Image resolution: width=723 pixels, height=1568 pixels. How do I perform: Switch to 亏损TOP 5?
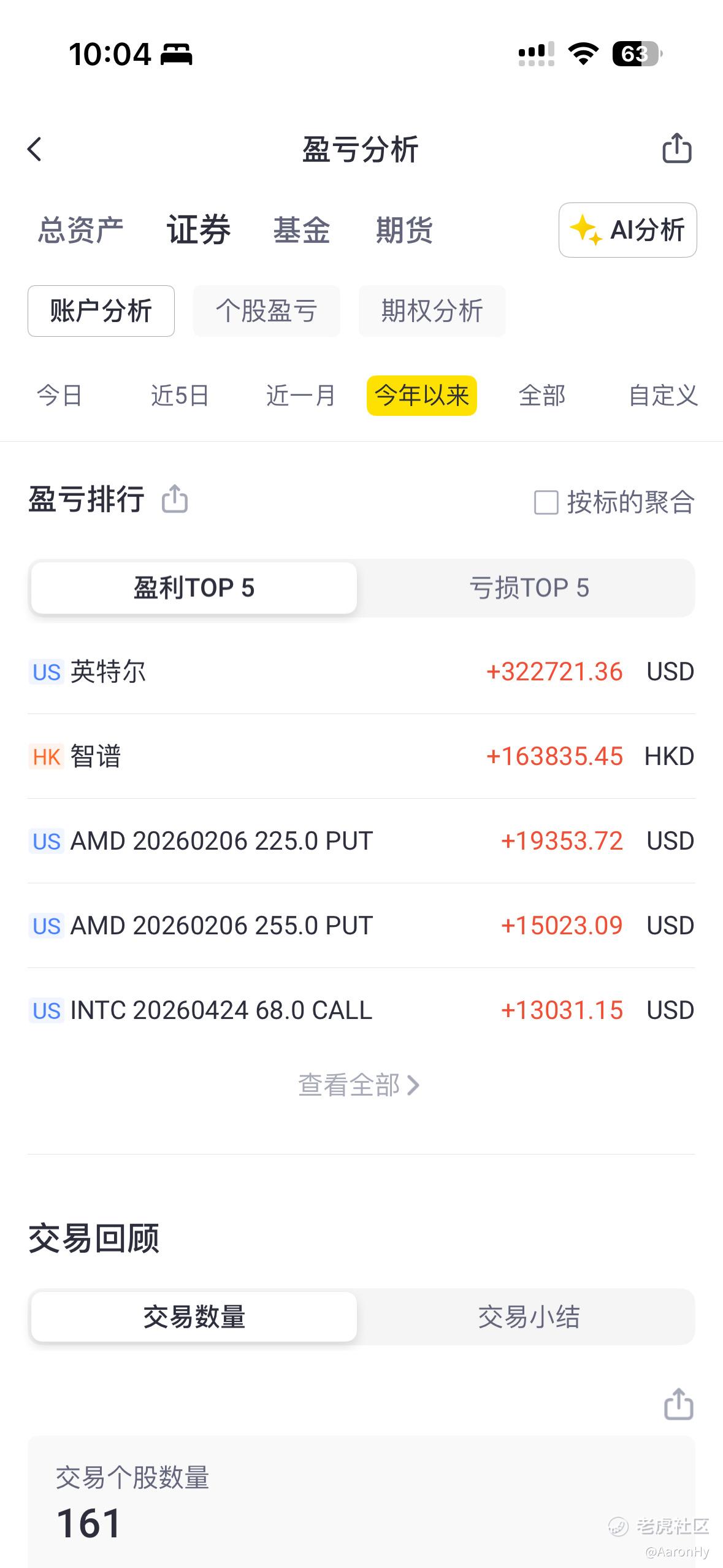coord(529,588)
